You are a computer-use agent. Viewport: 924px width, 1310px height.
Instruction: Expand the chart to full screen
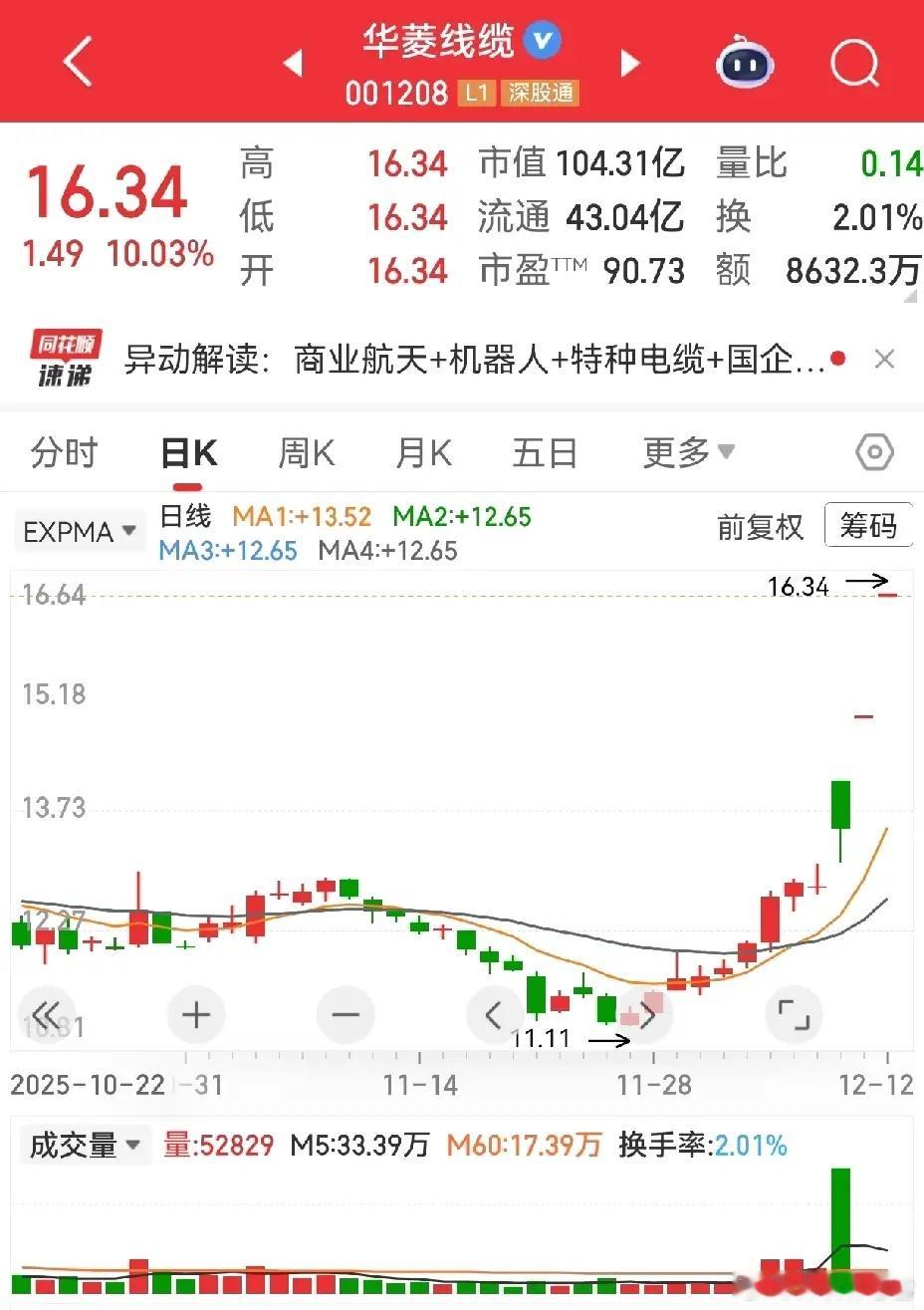794,1015
